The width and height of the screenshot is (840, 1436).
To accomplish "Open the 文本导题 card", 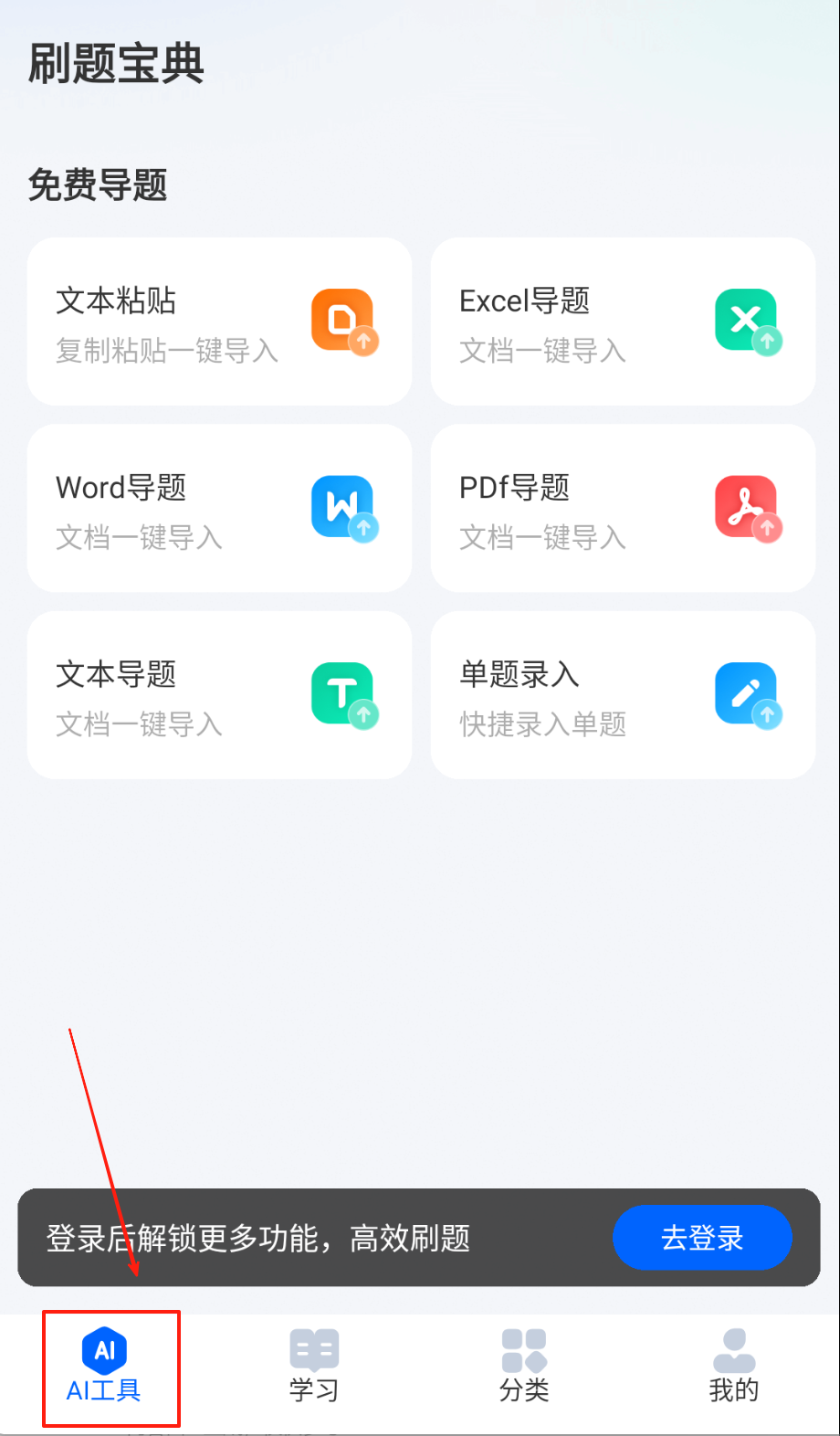I will pyautogui.click(x=219, y=695).
